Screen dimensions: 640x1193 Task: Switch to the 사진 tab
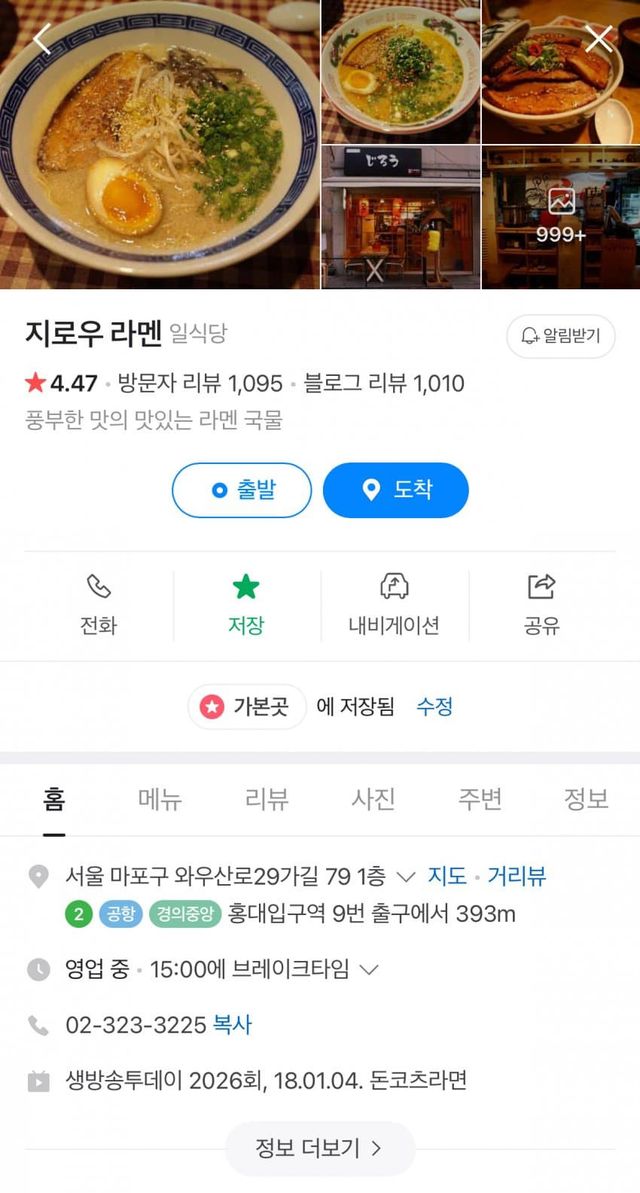tap(373, 799)
